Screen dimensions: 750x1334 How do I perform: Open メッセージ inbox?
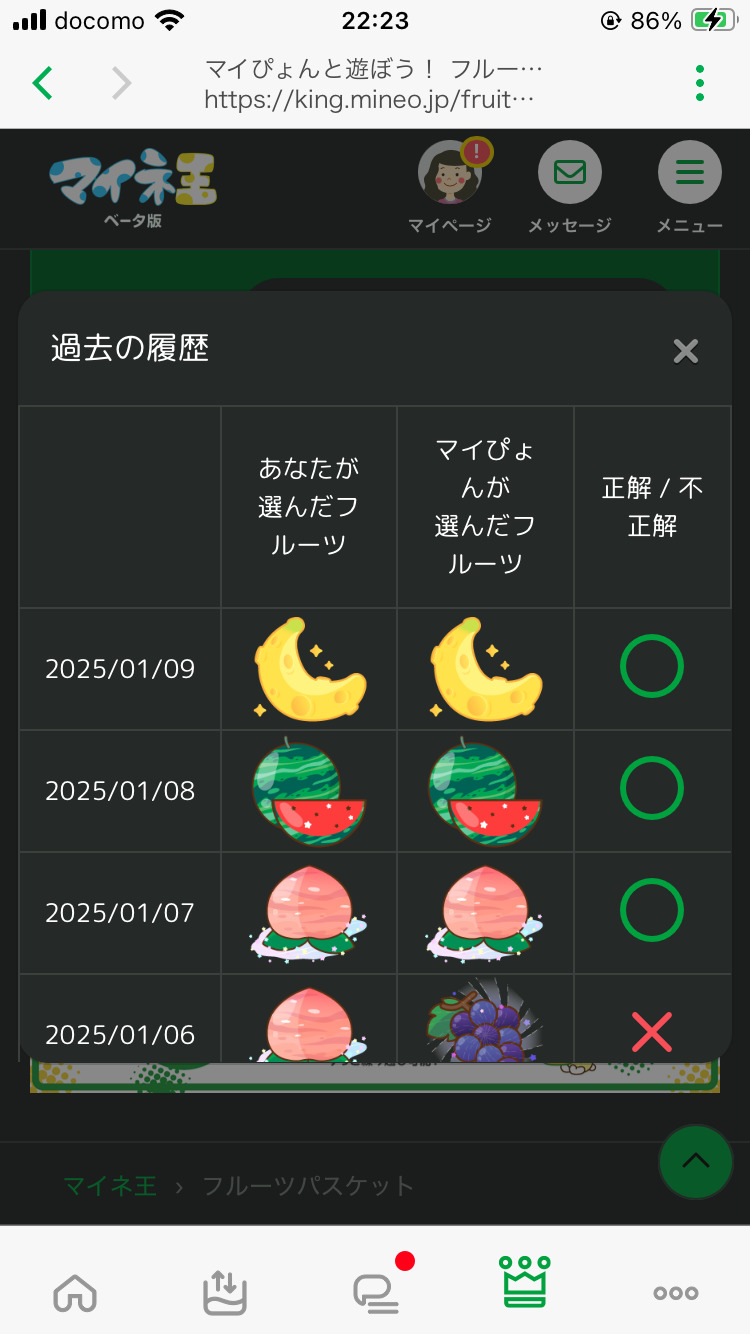pos(569,186)
